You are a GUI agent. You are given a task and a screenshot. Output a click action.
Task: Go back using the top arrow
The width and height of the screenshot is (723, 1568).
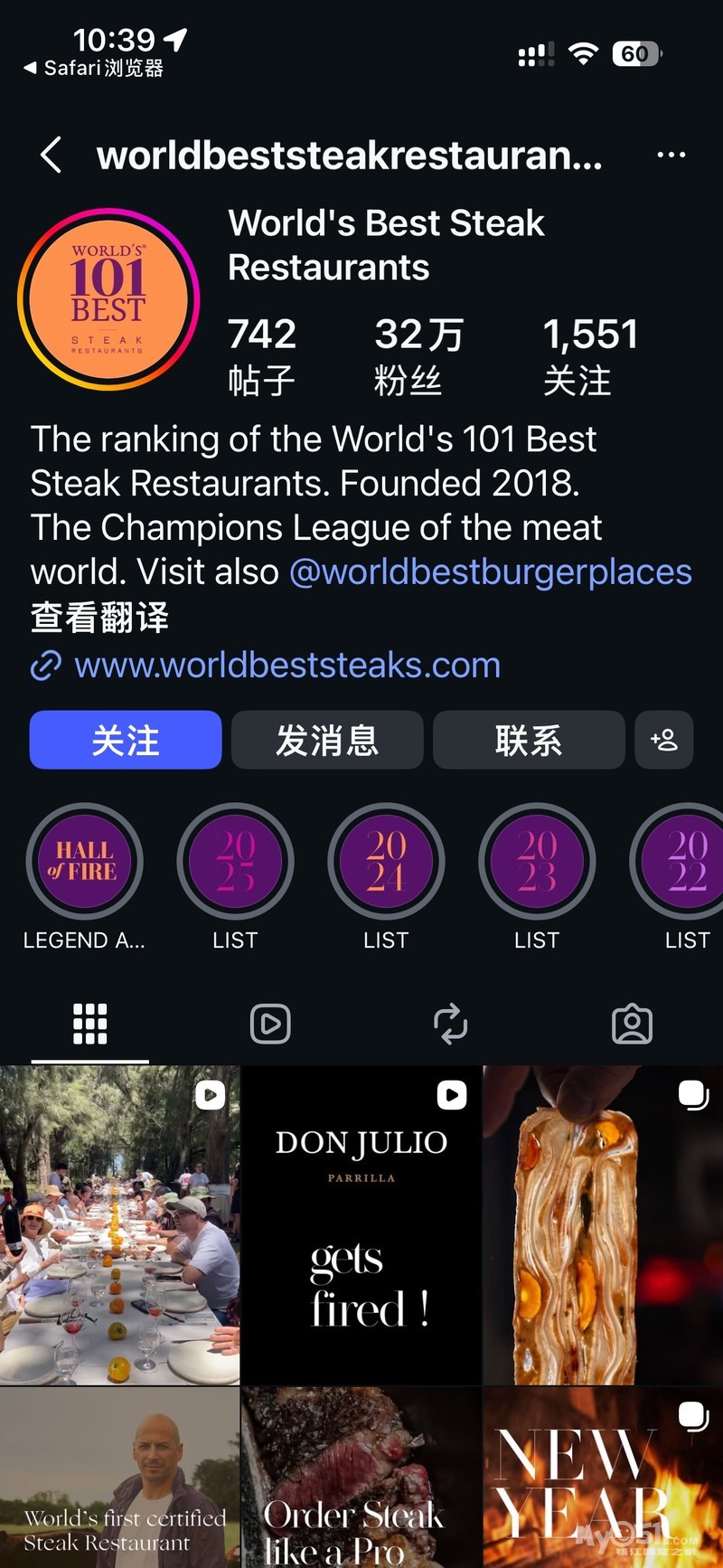click(52, 156)
